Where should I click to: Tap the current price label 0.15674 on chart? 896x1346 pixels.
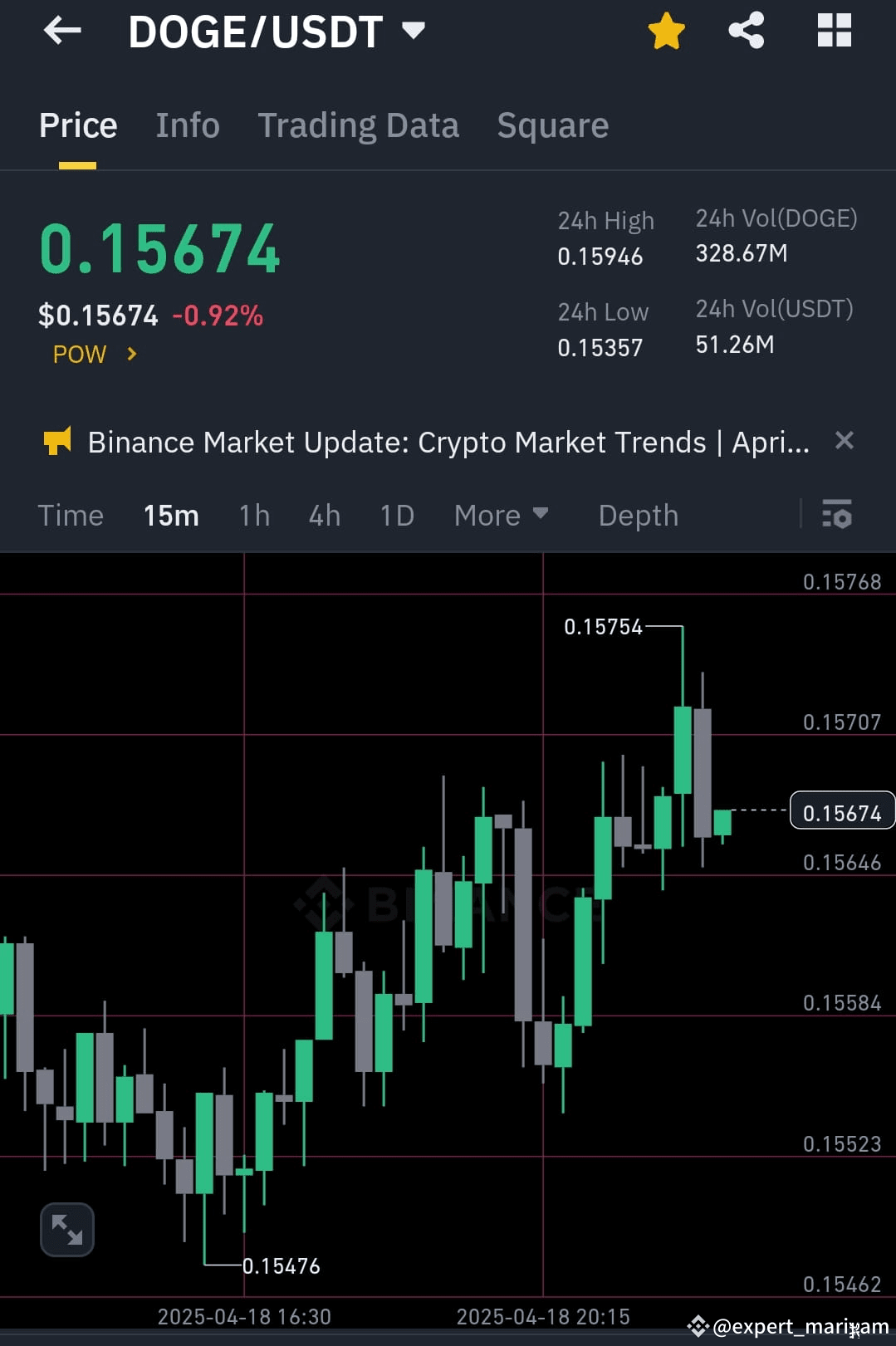click(x=842, y=811)
